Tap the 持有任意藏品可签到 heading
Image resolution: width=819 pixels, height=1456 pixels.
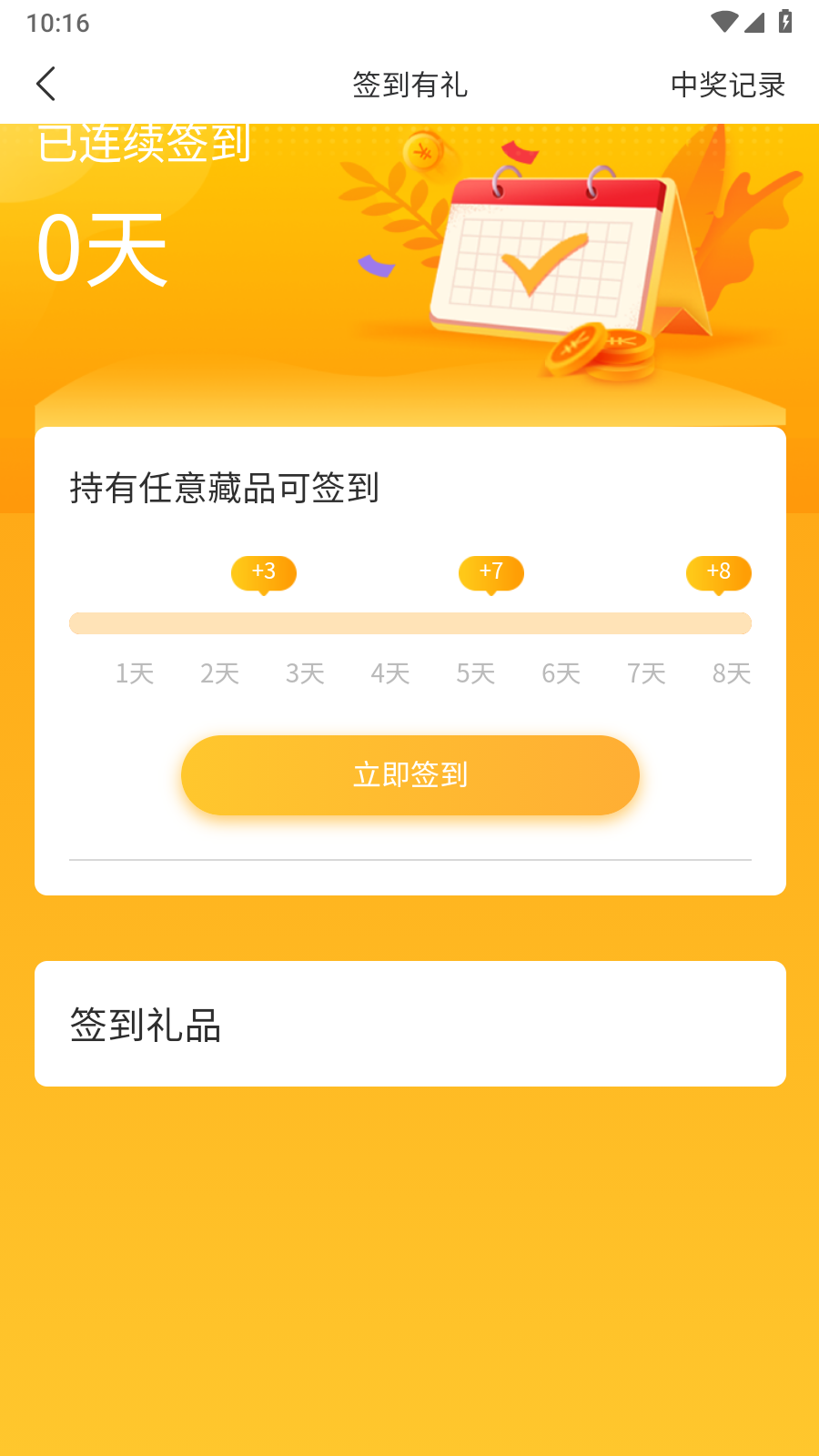[x=224, y=487]
